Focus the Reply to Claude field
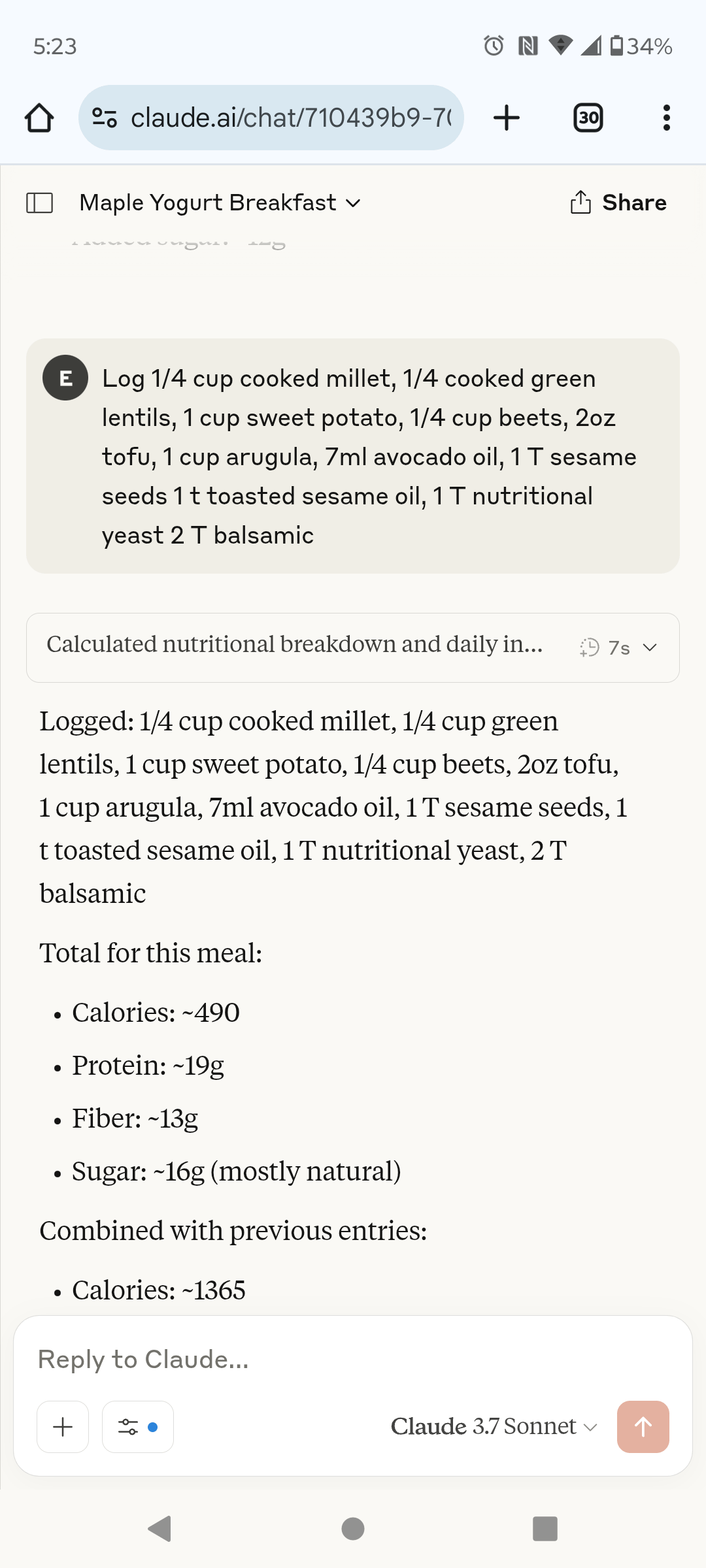Screen dimensions: 706x1568 point(353,1360)
